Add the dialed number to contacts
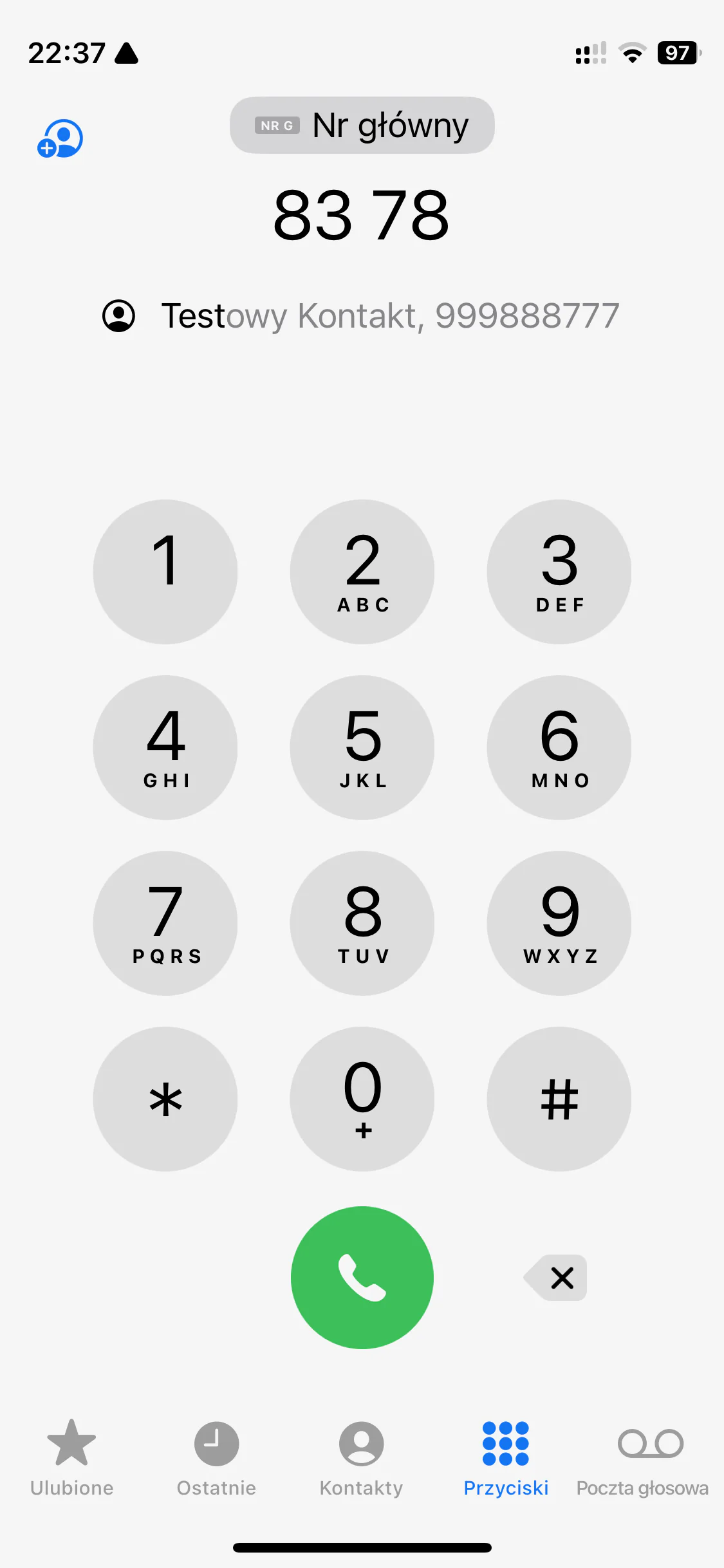The width and height of the screenshot is (724, 1568). click(60, 138)
